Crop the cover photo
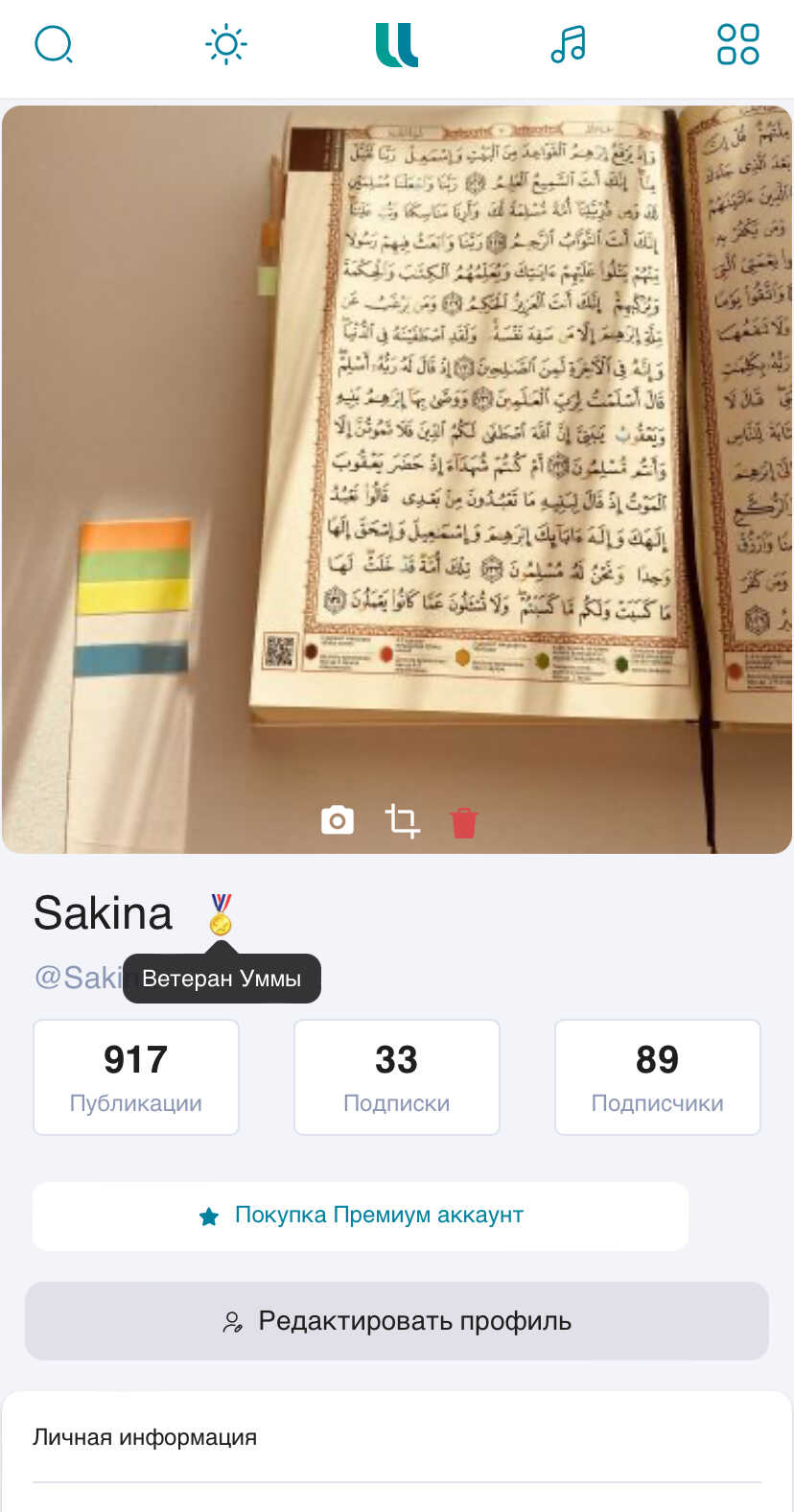The height and width of the screenshot is (1512, 794). 402,821
